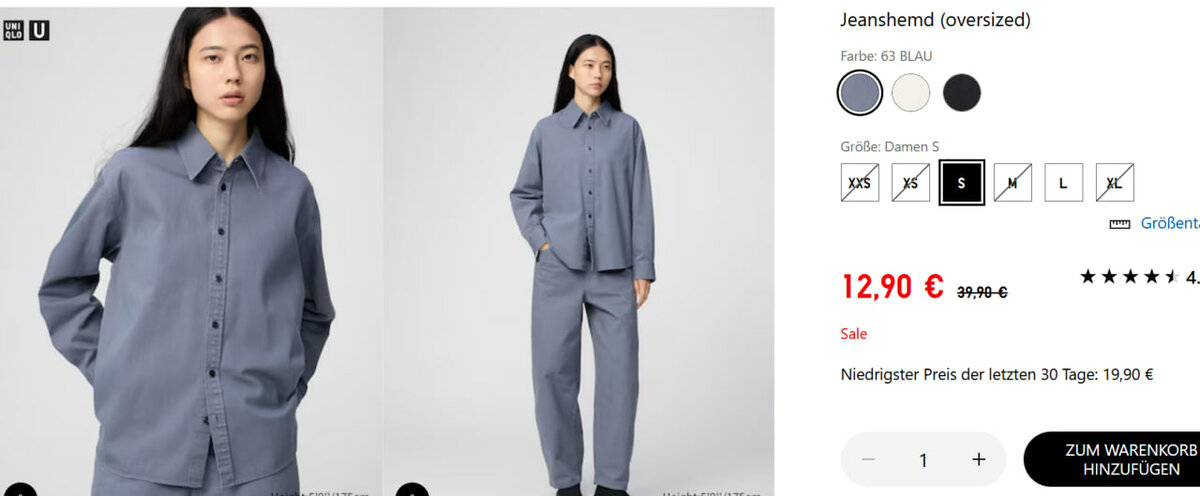The image size is (1200, 496).
Task: Select size XXS
Action: (860, 183)
